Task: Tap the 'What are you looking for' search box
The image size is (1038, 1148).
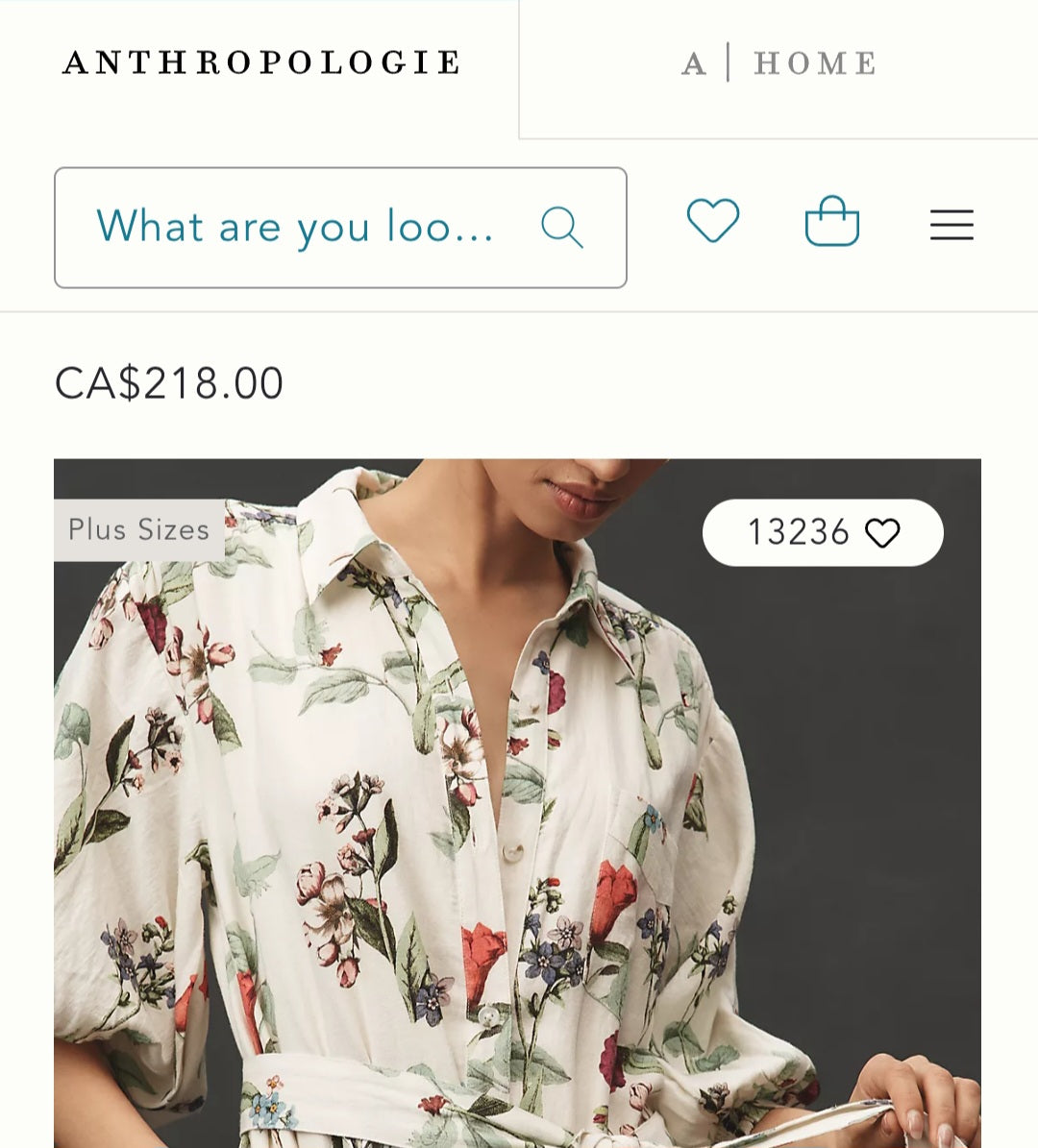Action: 298,228
